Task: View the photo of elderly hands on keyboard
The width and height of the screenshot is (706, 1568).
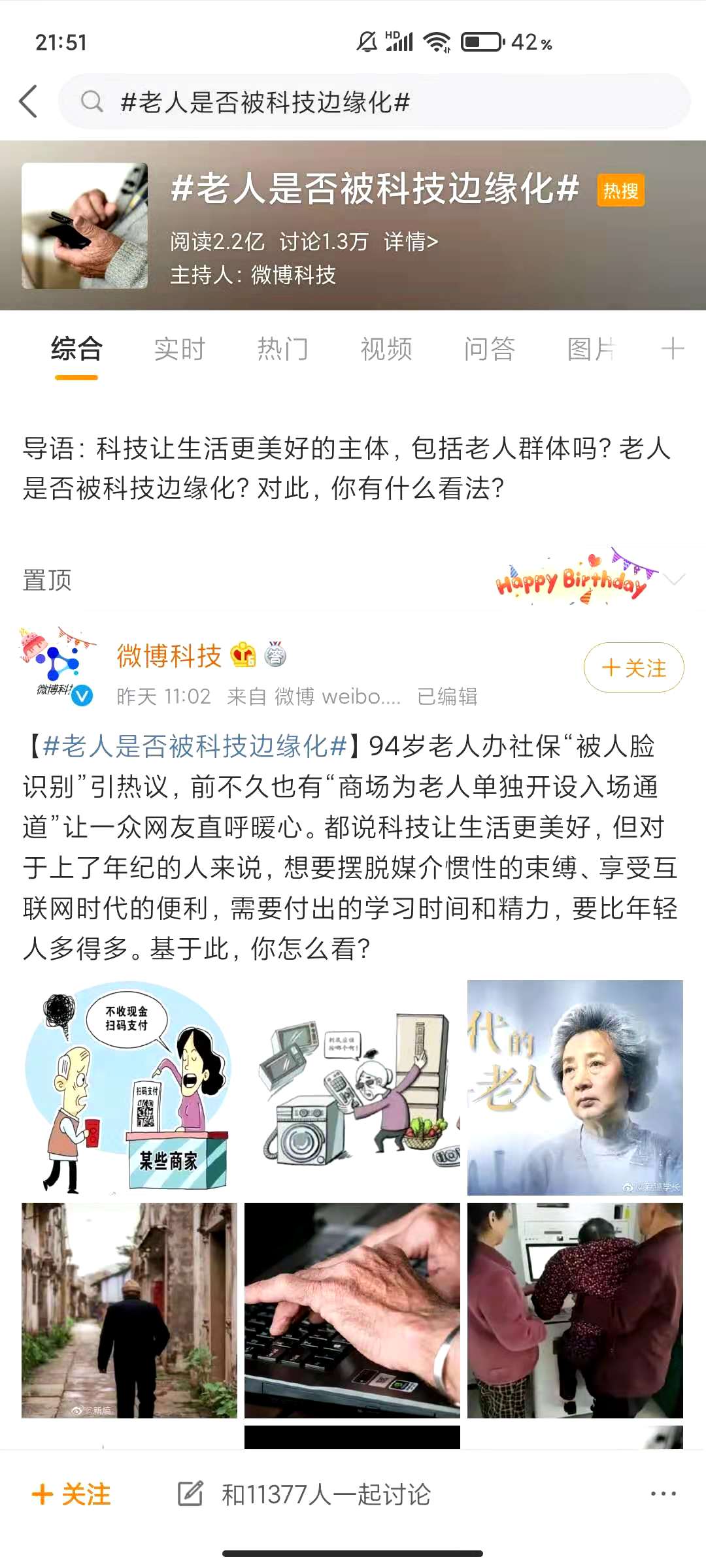Action: click(x=352, y=1310)
